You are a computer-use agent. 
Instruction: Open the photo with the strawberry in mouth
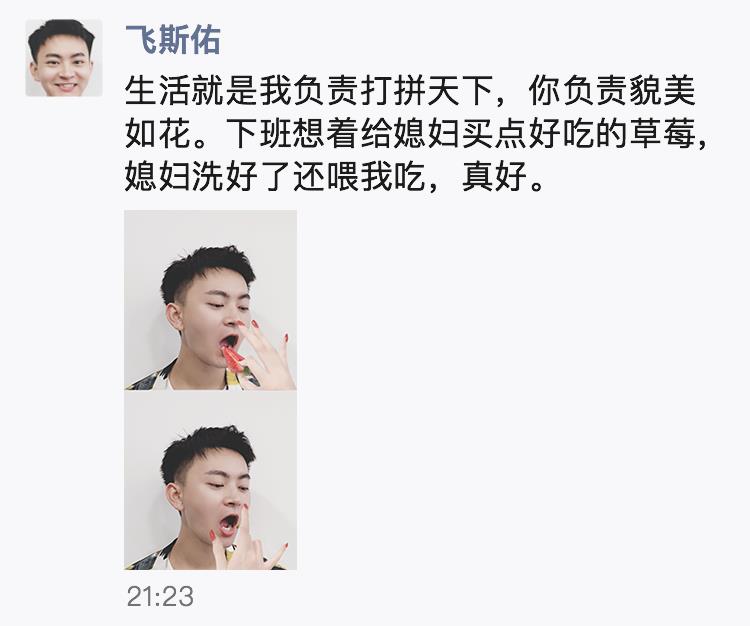tap(210, 300)
